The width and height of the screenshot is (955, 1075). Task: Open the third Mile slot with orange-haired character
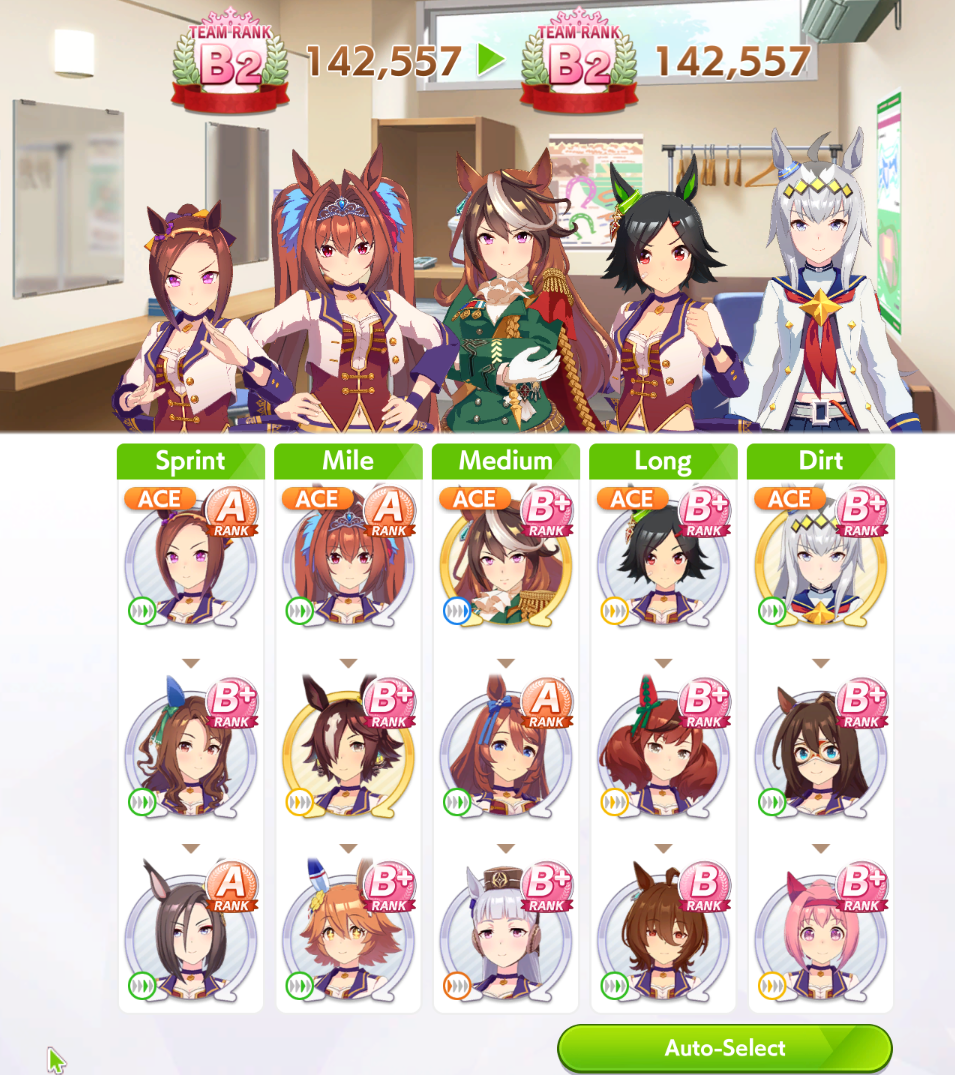(x=348, y=931)
